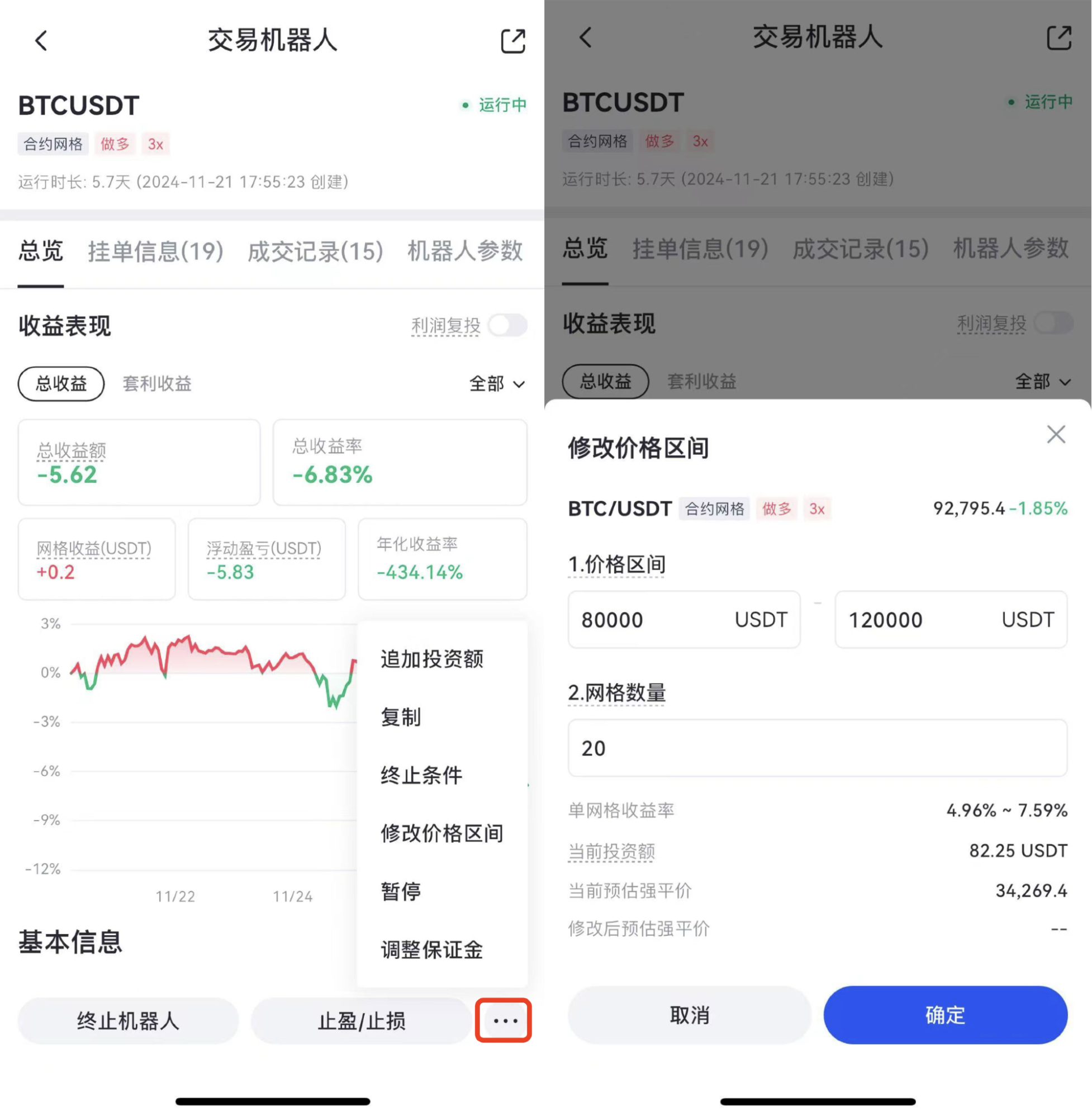
Task: Open 止盈/止损 settings
Action: [x=362, y=1021]
